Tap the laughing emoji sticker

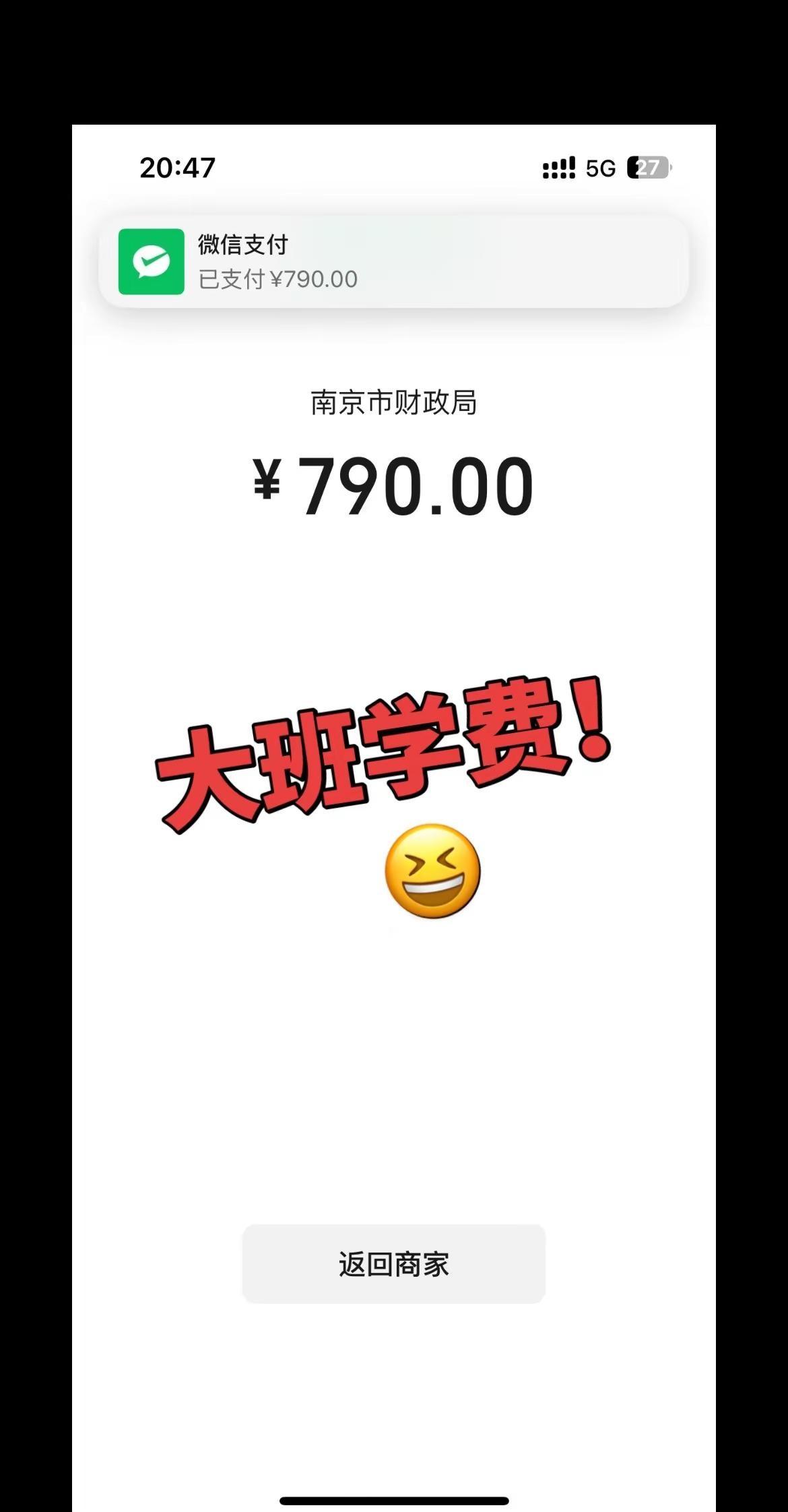pyautogui.click(x=431, y=874)
